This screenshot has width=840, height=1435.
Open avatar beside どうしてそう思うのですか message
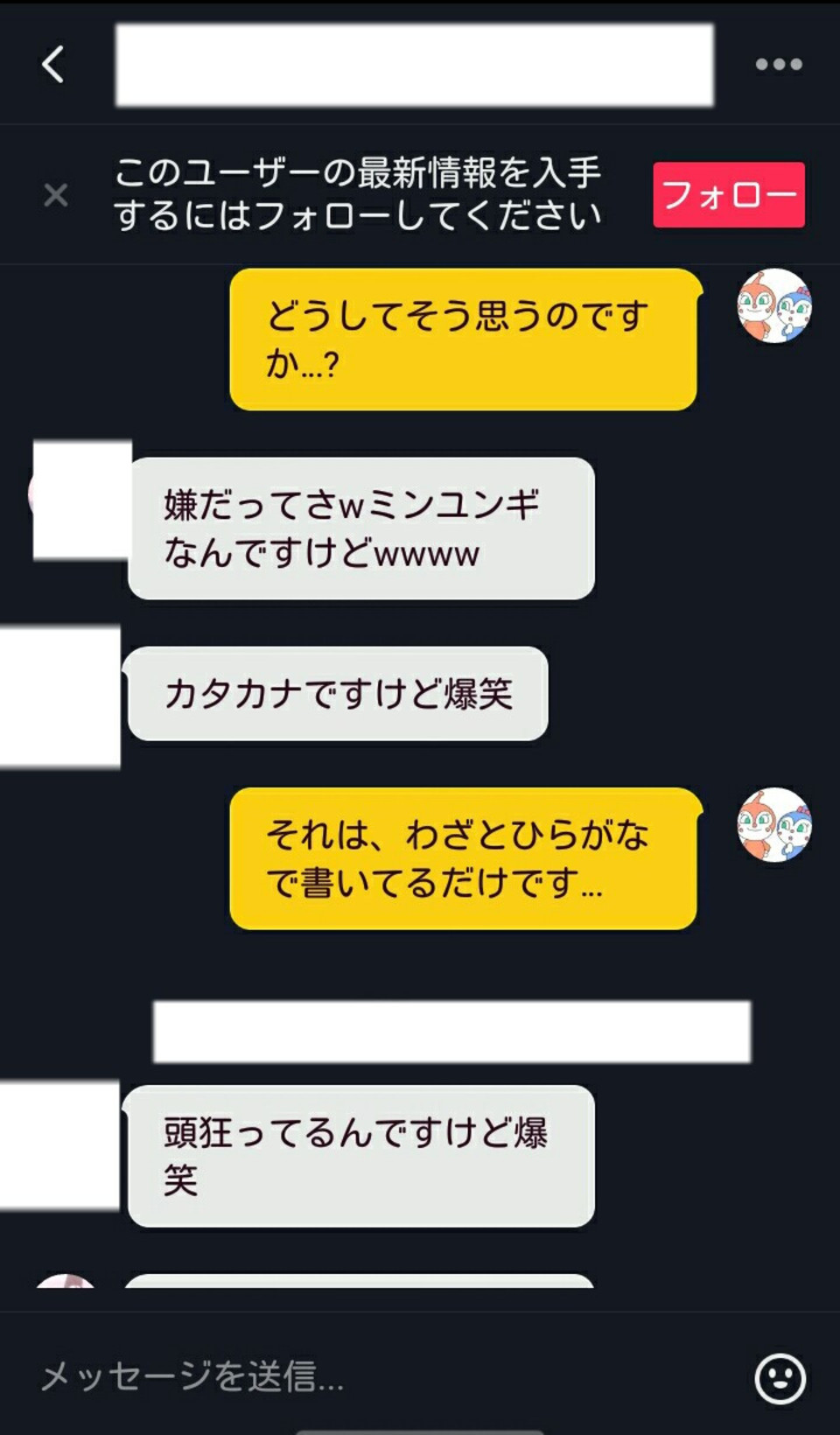pyautogui.click(x=774, y=306)
